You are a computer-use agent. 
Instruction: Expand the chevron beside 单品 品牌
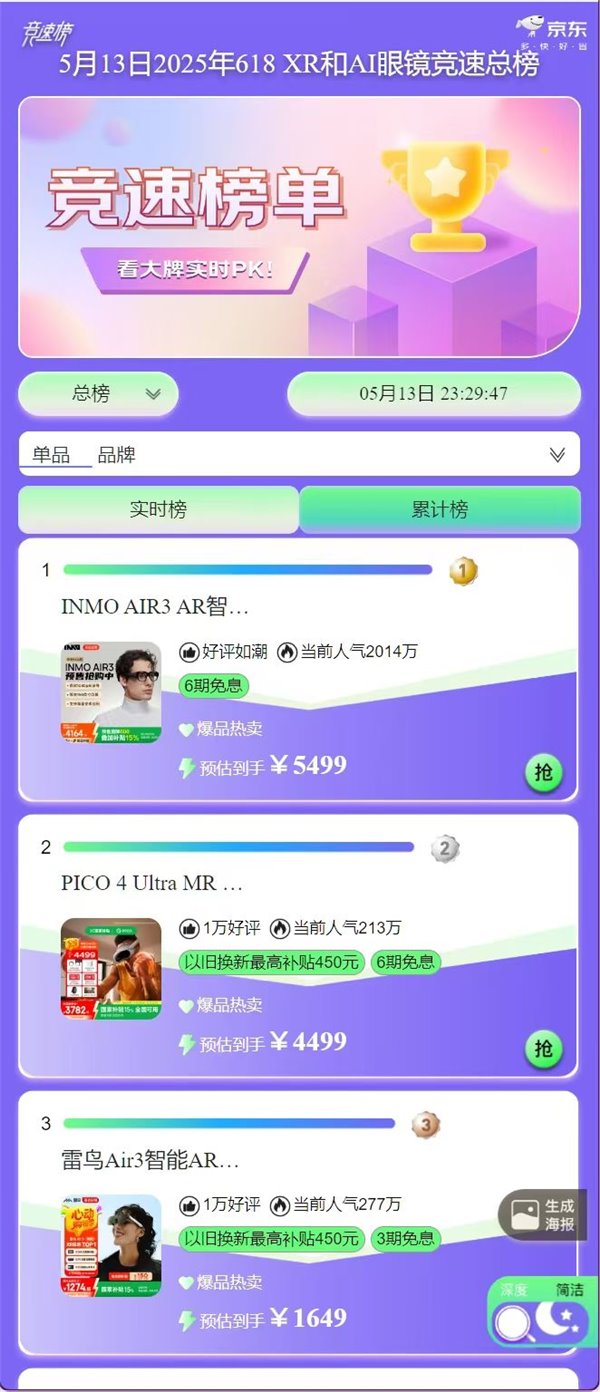[x=557, y=455]
